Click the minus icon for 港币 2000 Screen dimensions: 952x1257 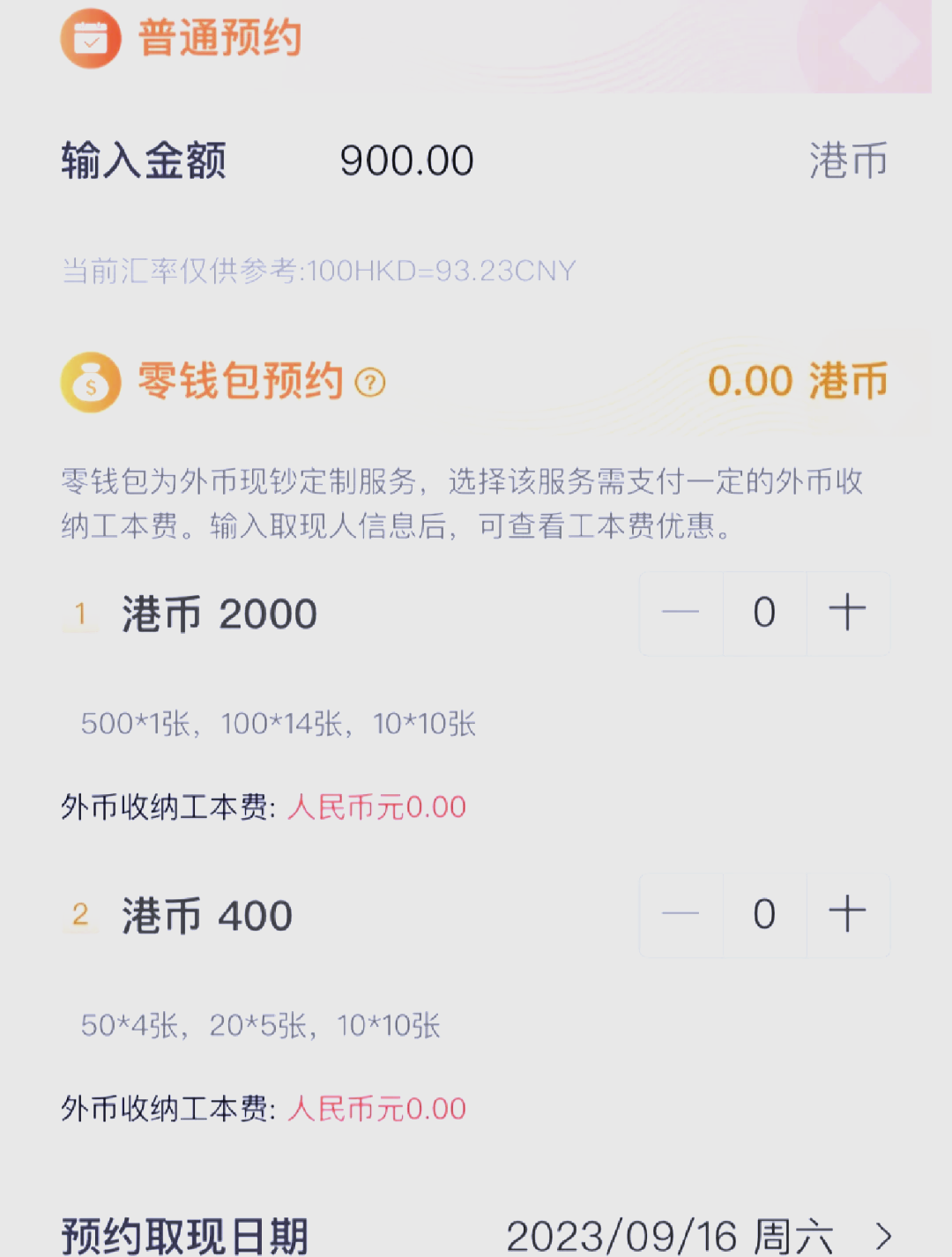click(x=680, y=613)
